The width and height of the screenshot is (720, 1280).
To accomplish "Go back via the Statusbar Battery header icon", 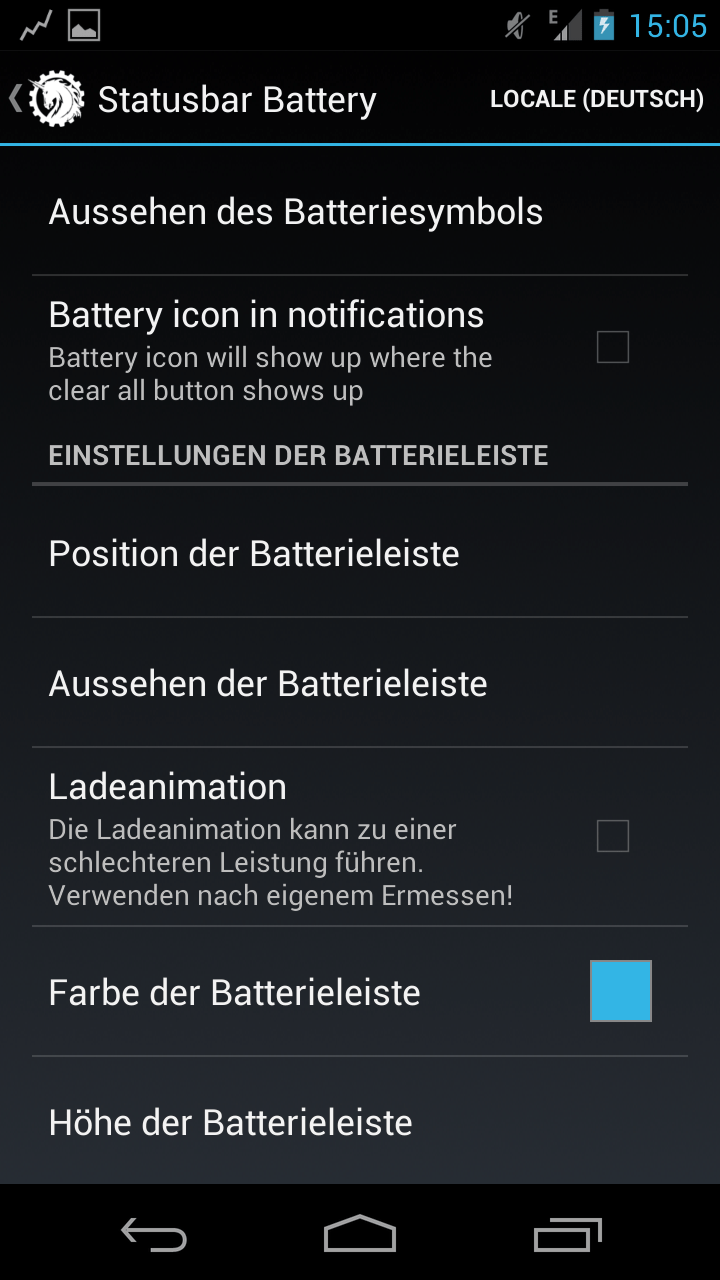I will tap(48, 99).
